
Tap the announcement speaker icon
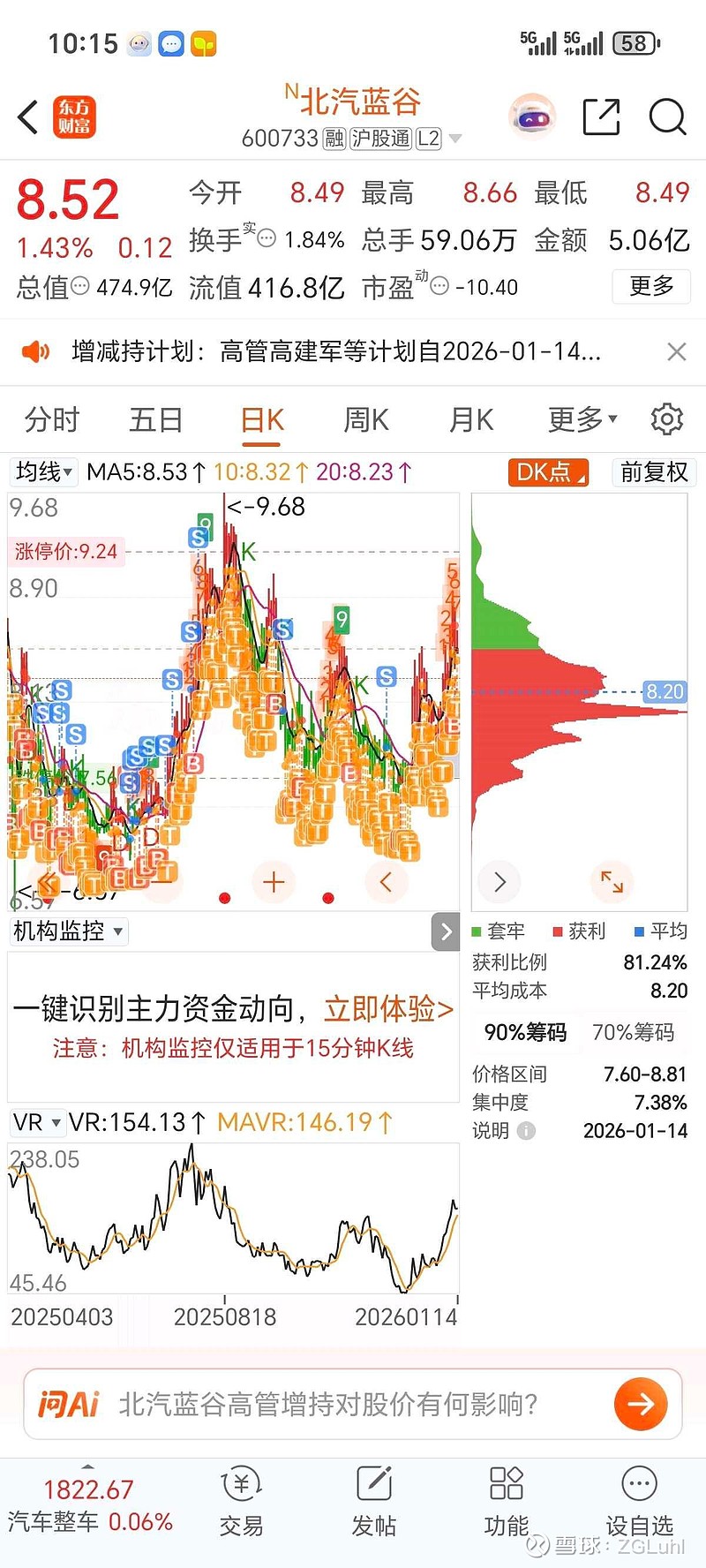point(35,351)
